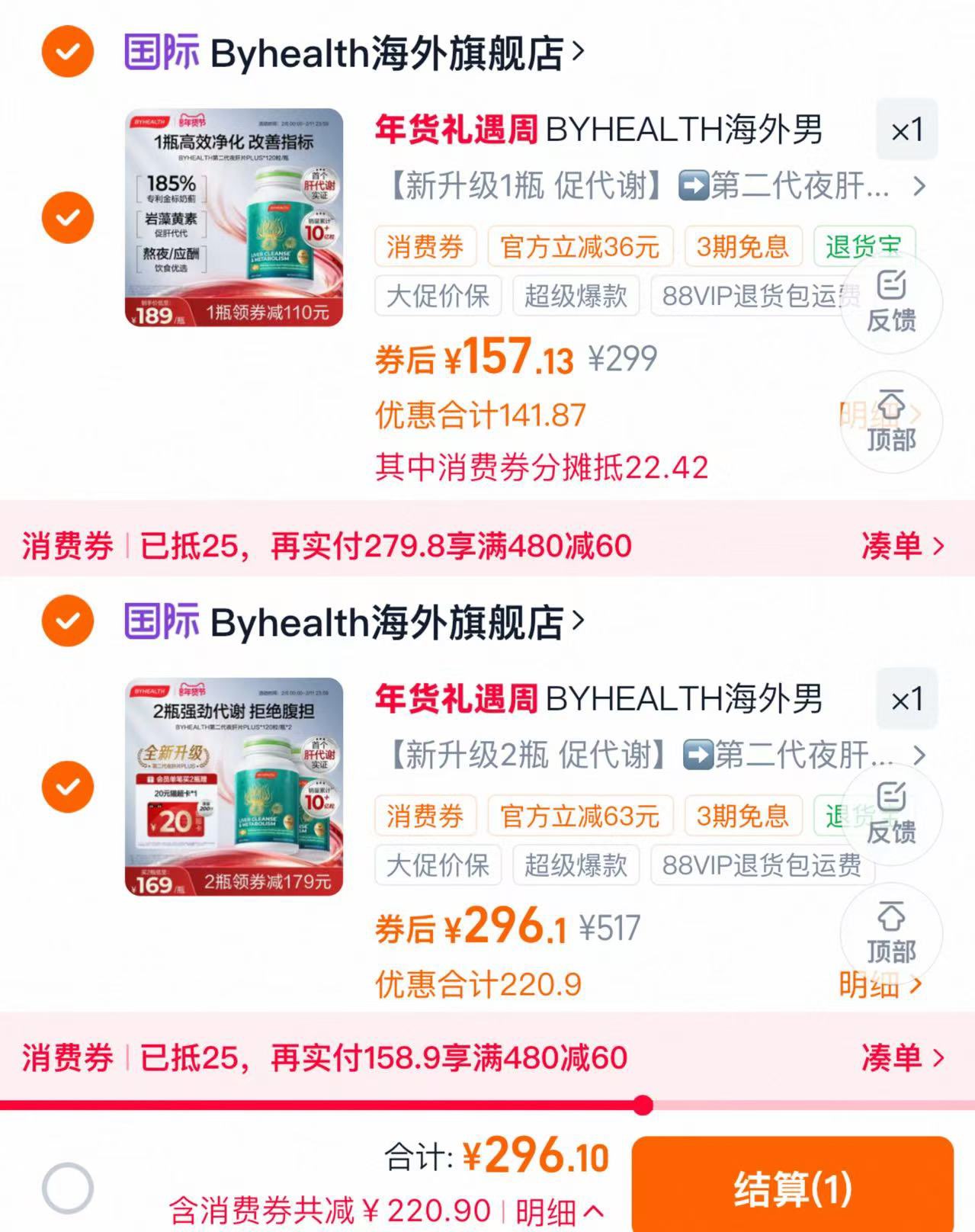The height and width of the screenshot is (1232, 975).
Task: Tap the 官方立减36元 promotion tag
Action: click(x=579, y=247)
